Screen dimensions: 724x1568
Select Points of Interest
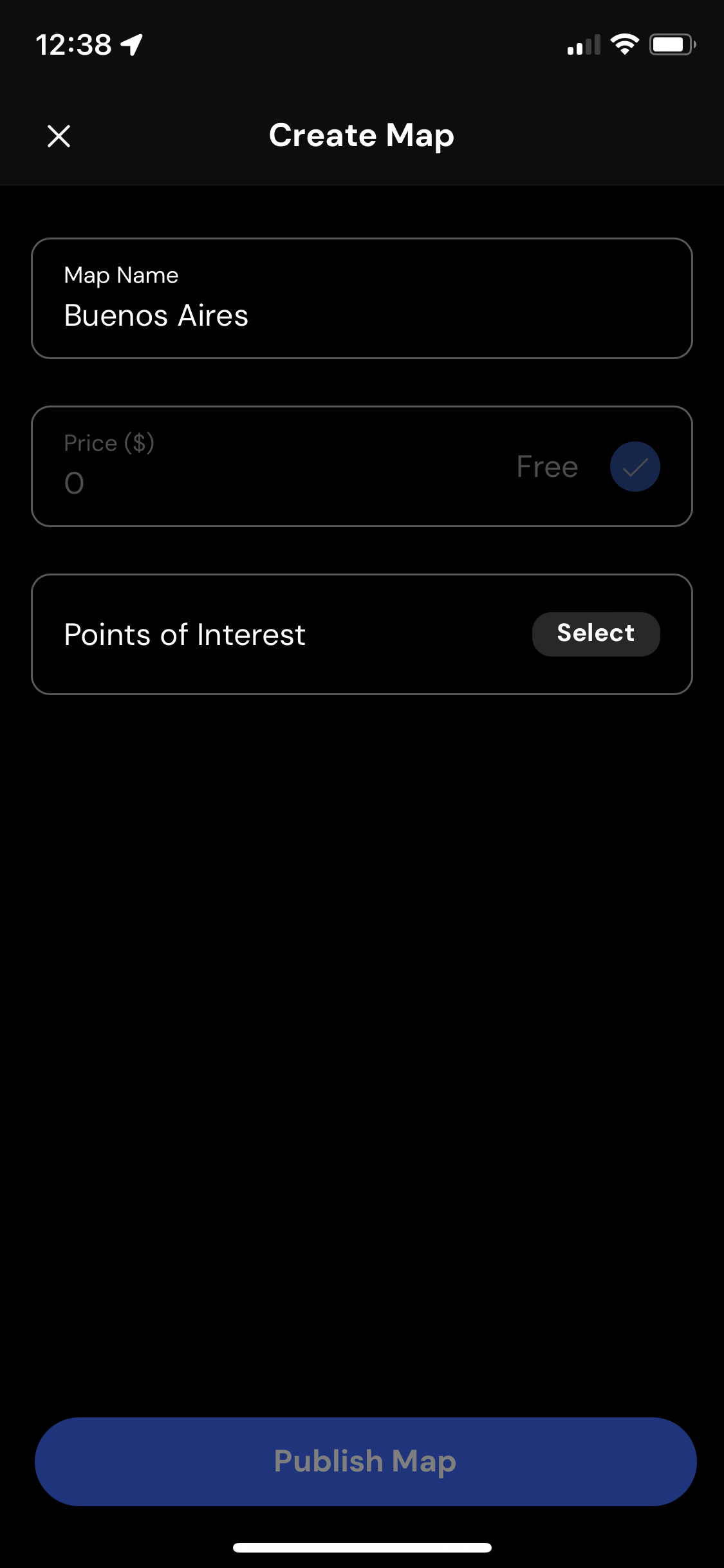click(595, 634)
